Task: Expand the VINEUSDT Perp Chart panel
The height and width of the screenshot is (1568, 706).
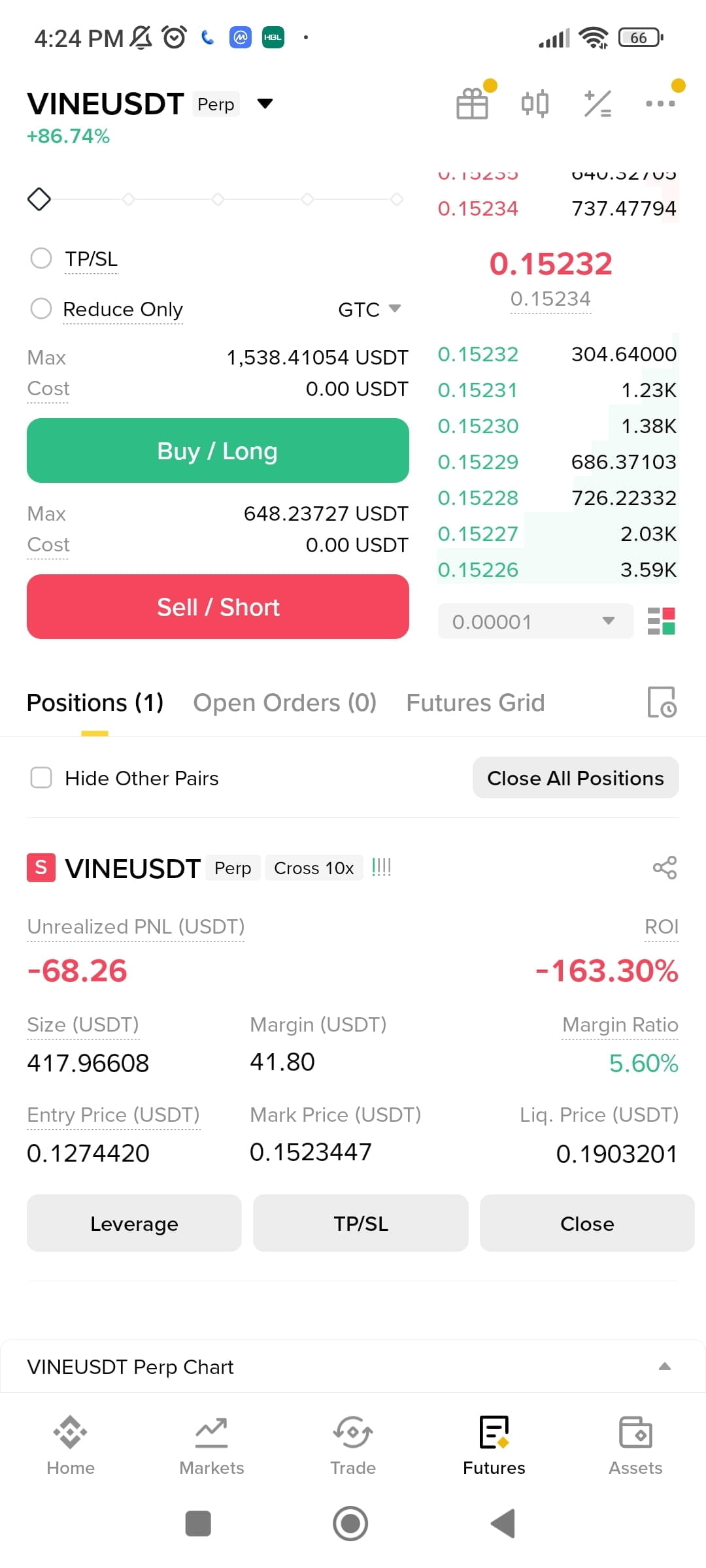Action: coord(665,1366)
